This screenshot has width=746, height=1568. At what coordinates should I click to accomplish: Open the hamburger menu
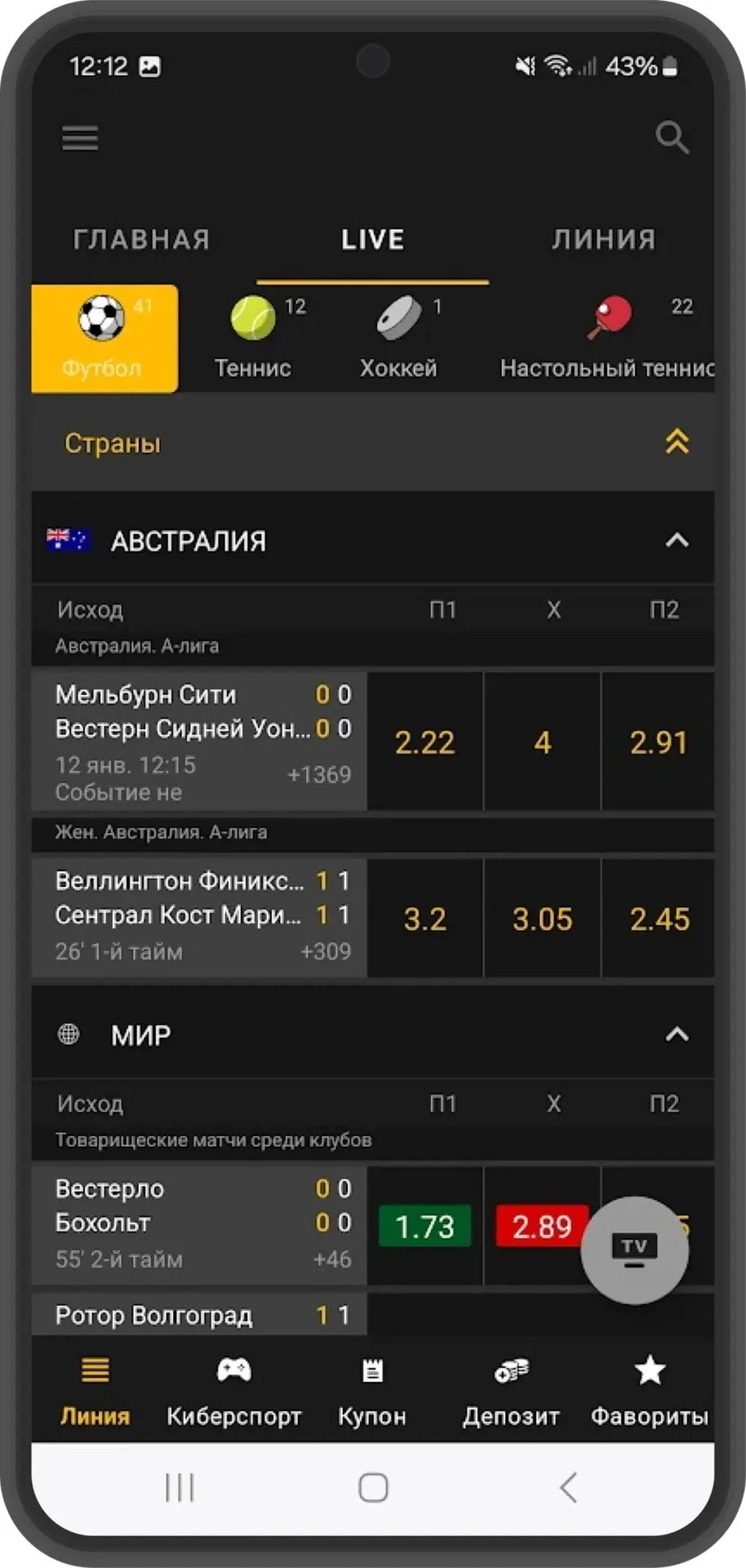(x=80, y=138)
